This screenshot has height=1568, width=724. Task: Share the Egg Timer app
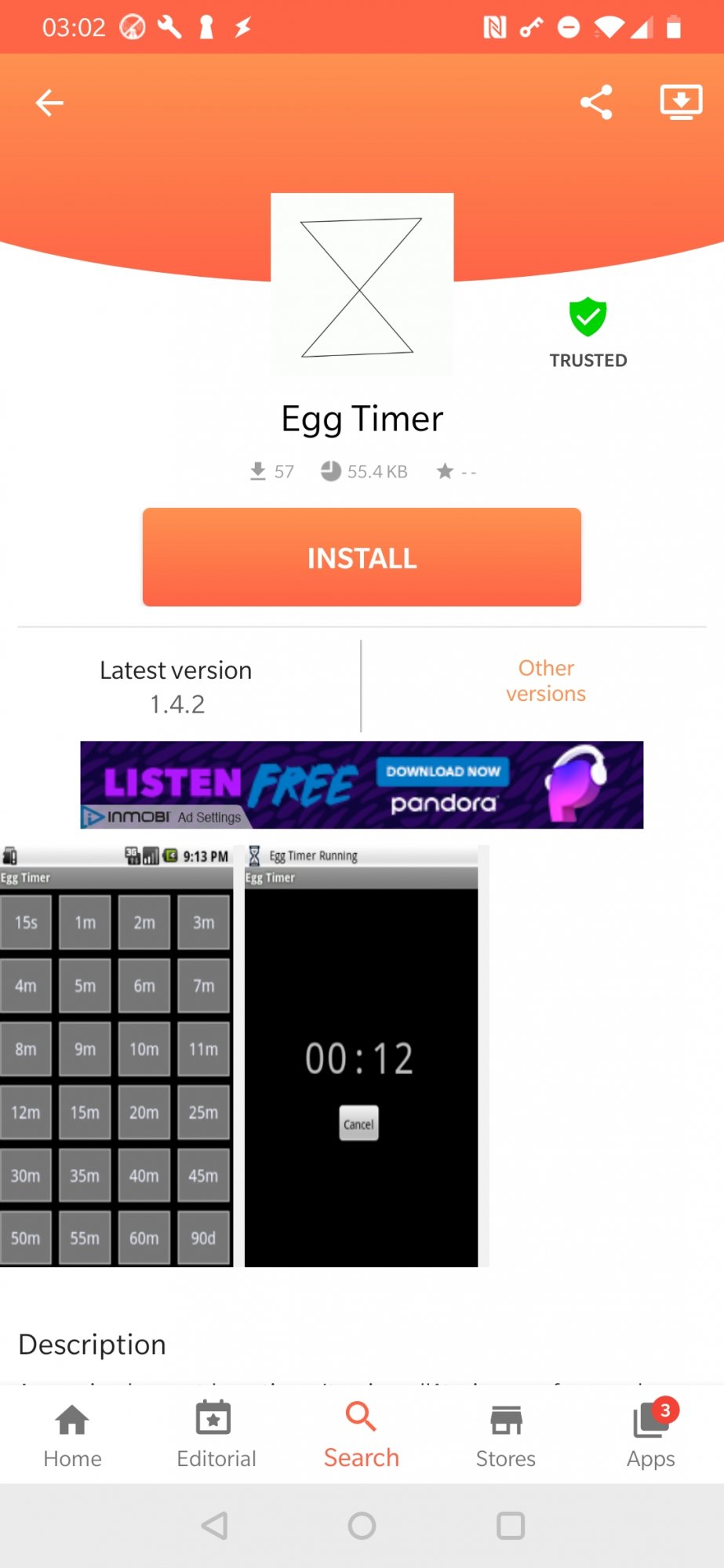pyautogui.click(x=596, y=103)
